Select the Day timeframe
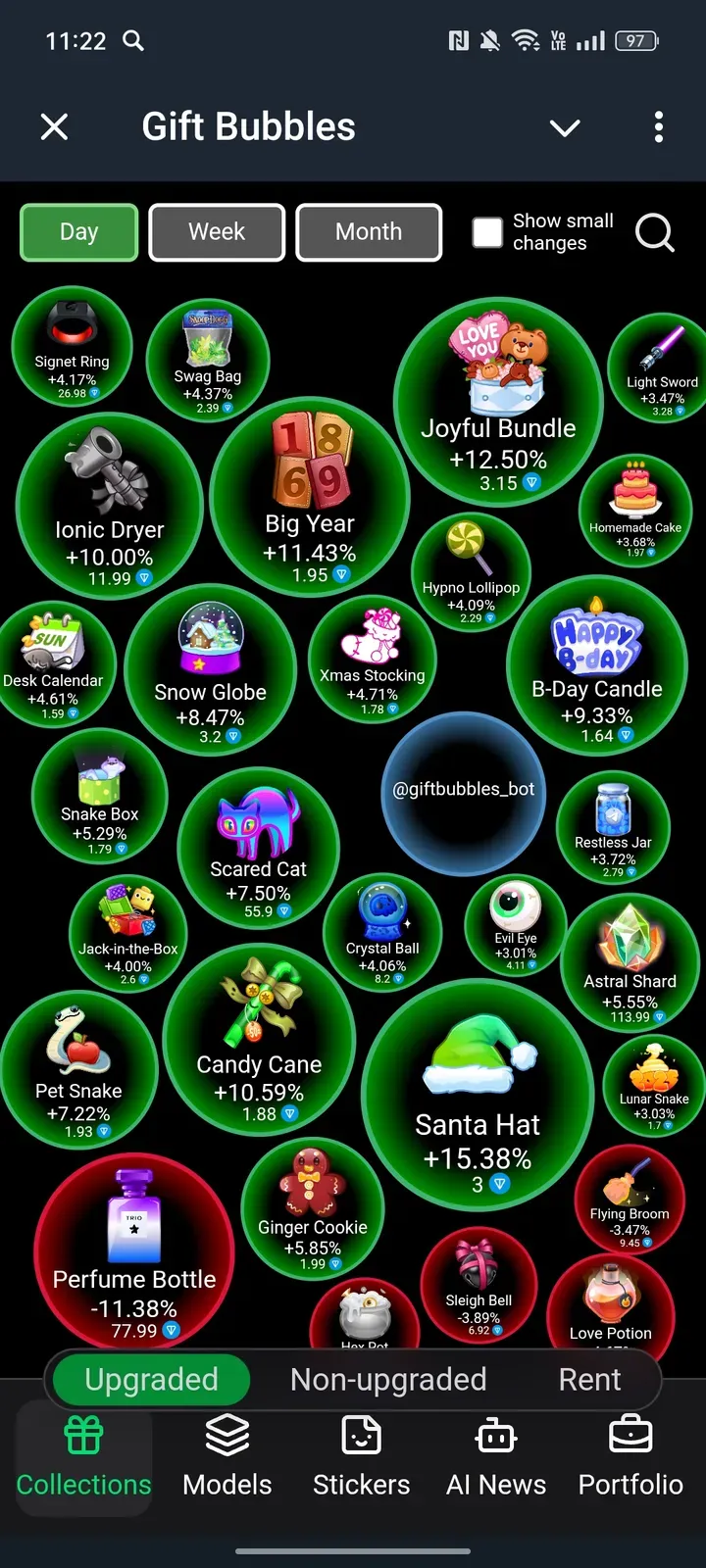Image resolution: width=706 pixels, height=1568 pixels. tap(78, 232)
